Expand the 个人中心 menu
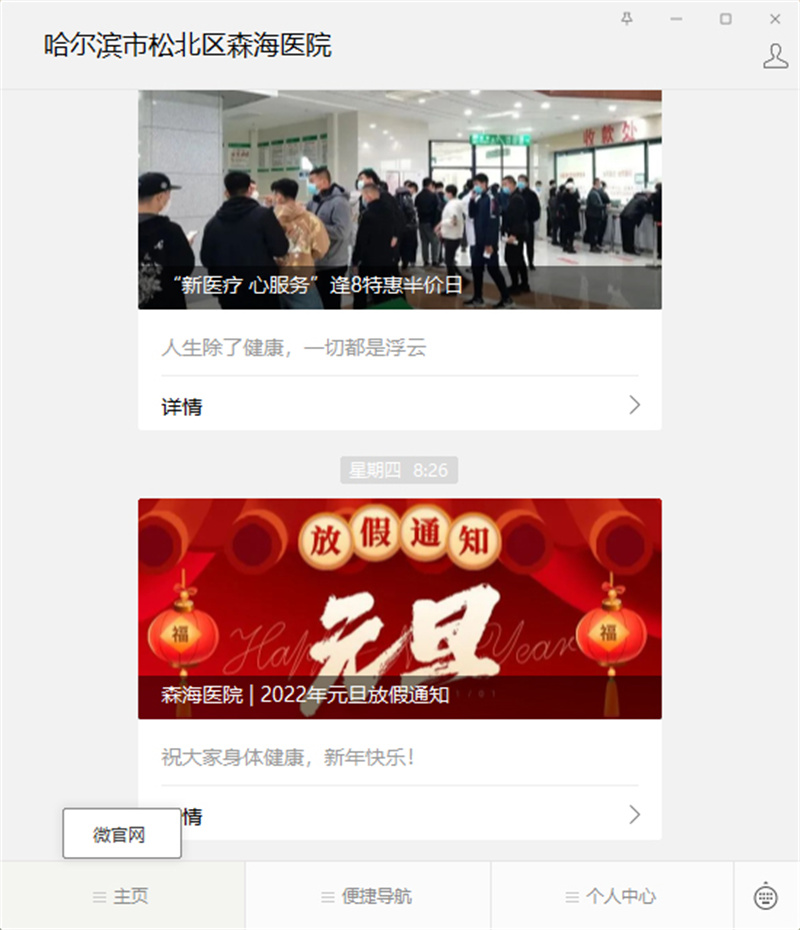 [x=612, y=896]
